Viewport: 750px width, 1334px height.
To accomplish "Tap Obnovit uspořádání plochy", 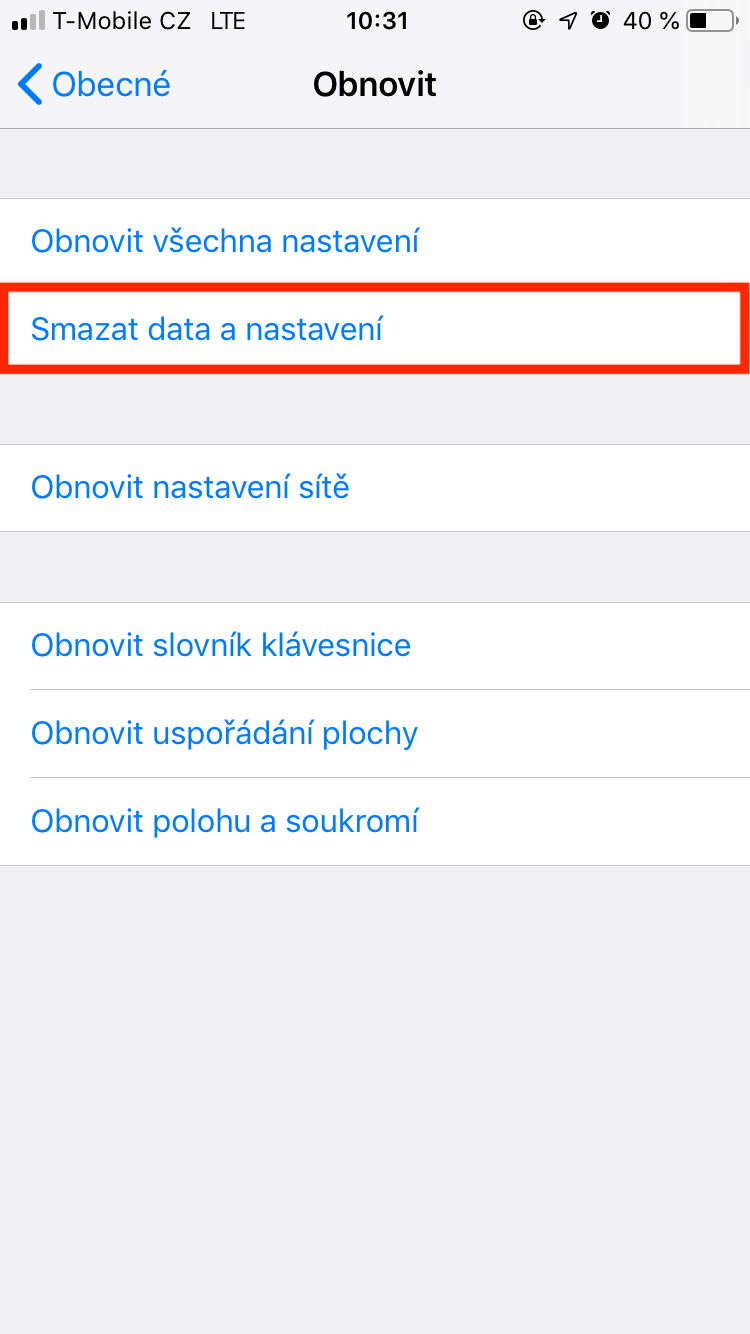I will [225, 733].
